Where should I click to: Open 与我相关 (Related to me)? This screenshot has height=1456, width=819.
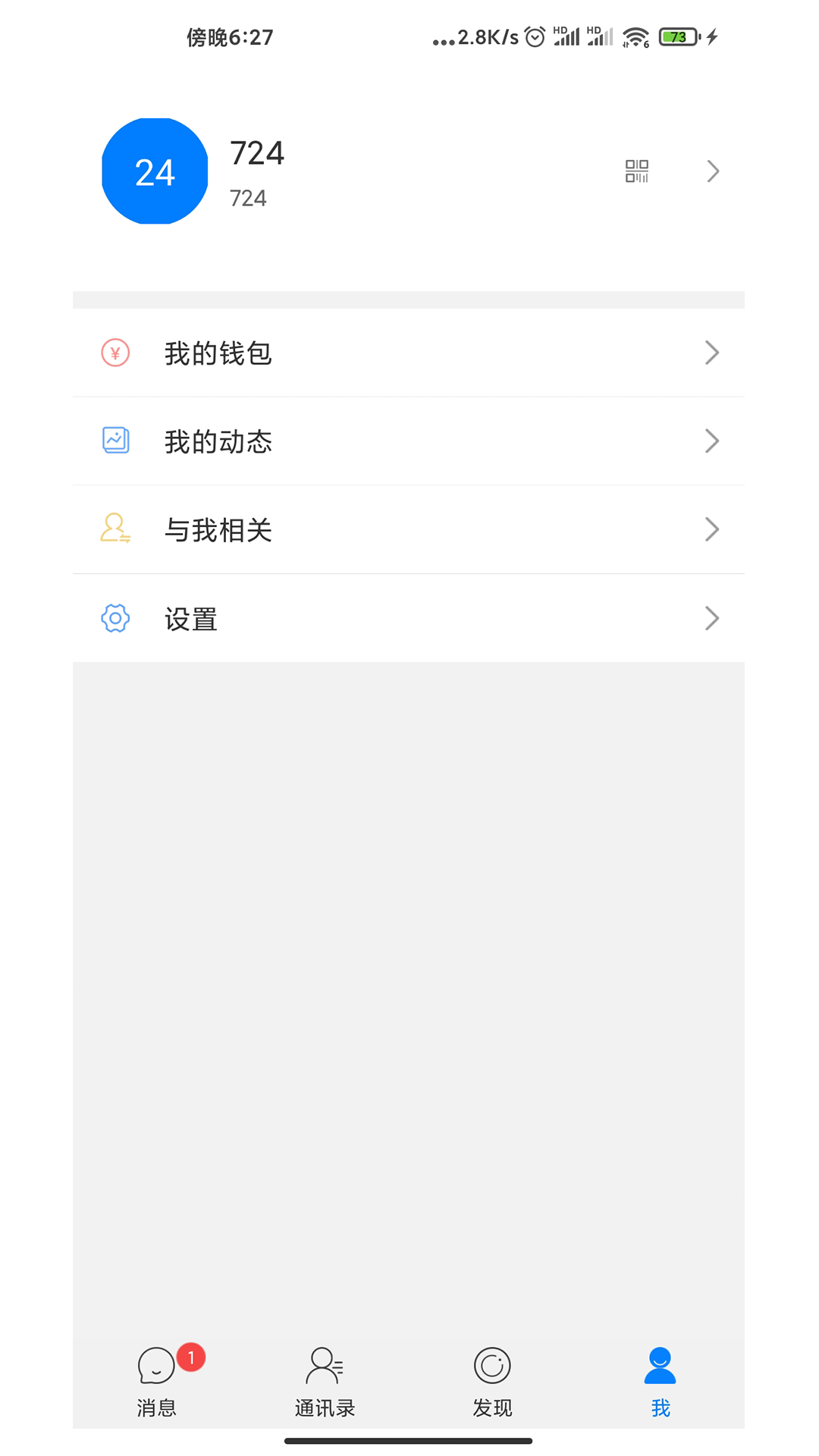(408, 529)
